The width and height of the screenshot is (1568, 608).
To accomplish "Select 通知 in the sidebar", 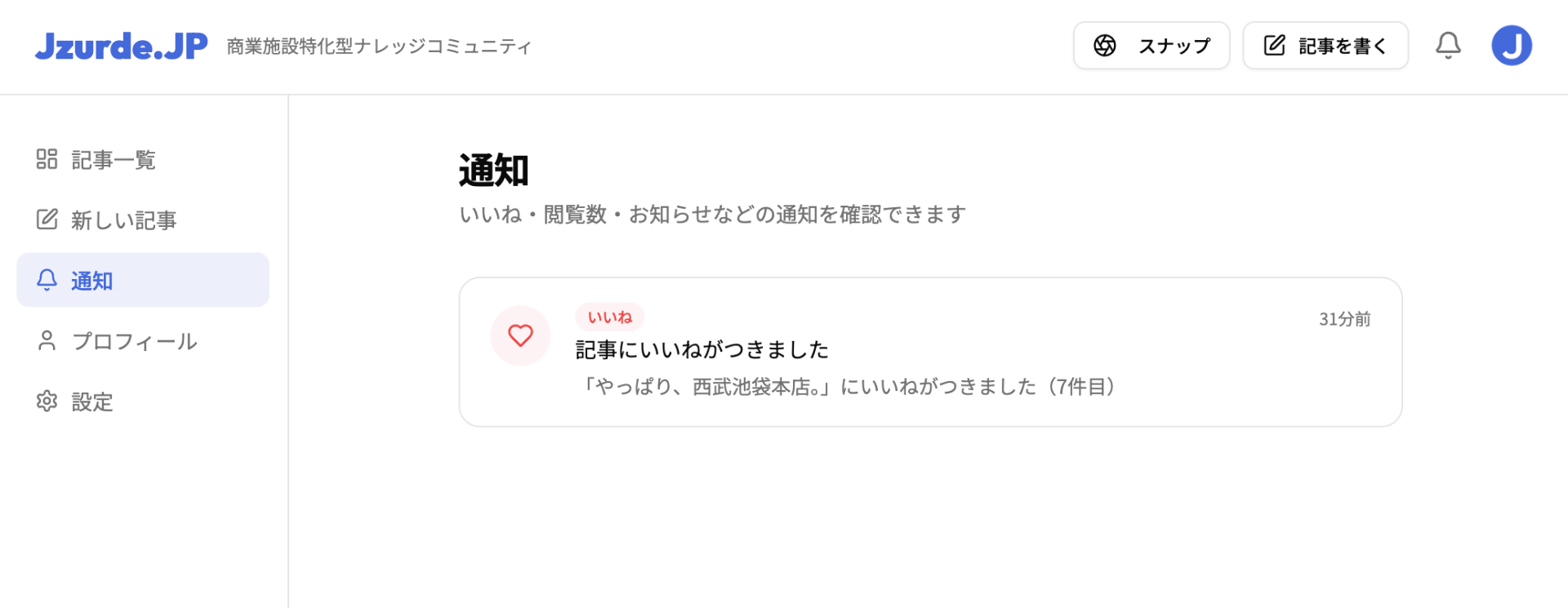I will [143, 281].
